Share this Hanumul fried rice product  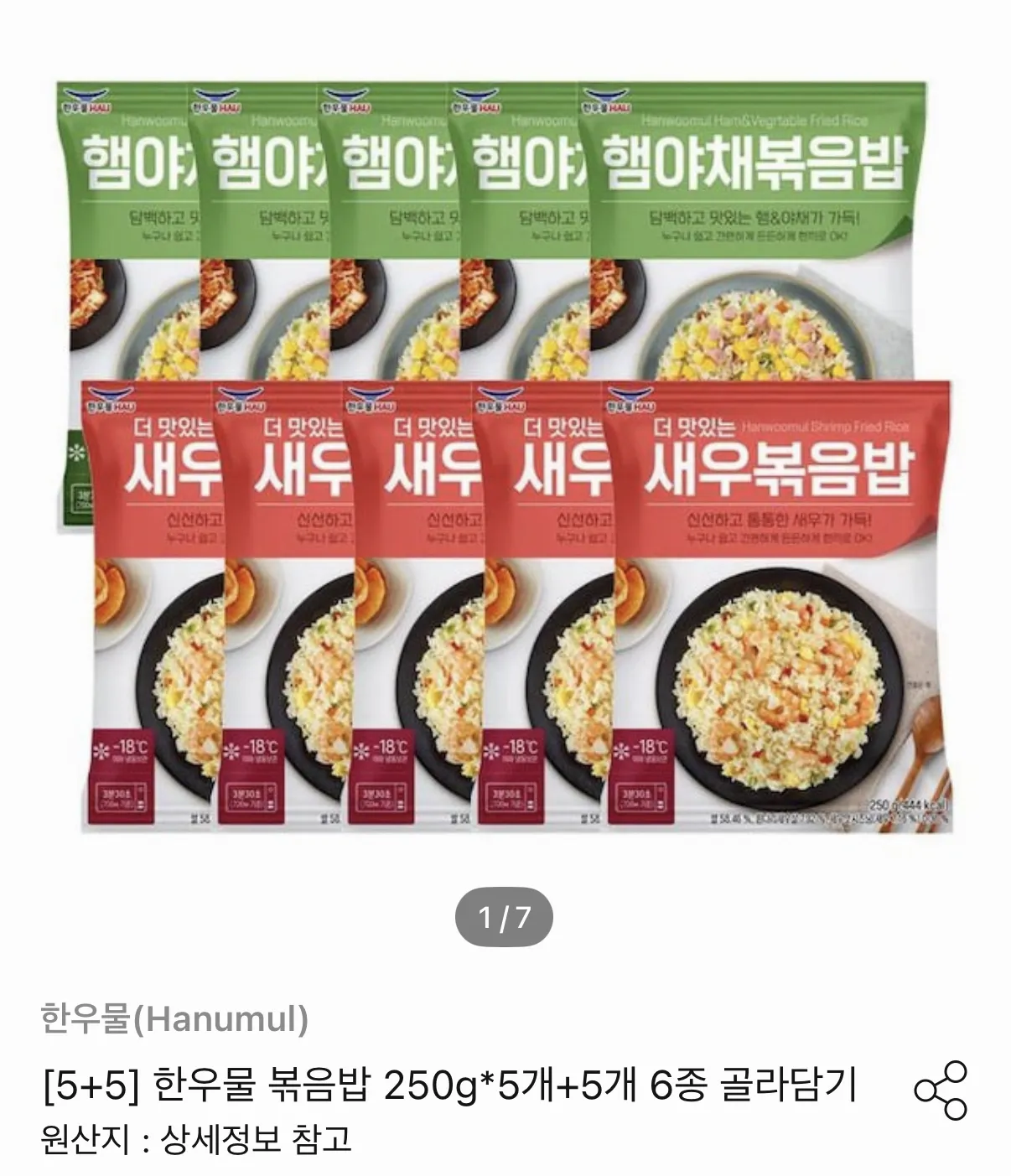[940, 1090]
